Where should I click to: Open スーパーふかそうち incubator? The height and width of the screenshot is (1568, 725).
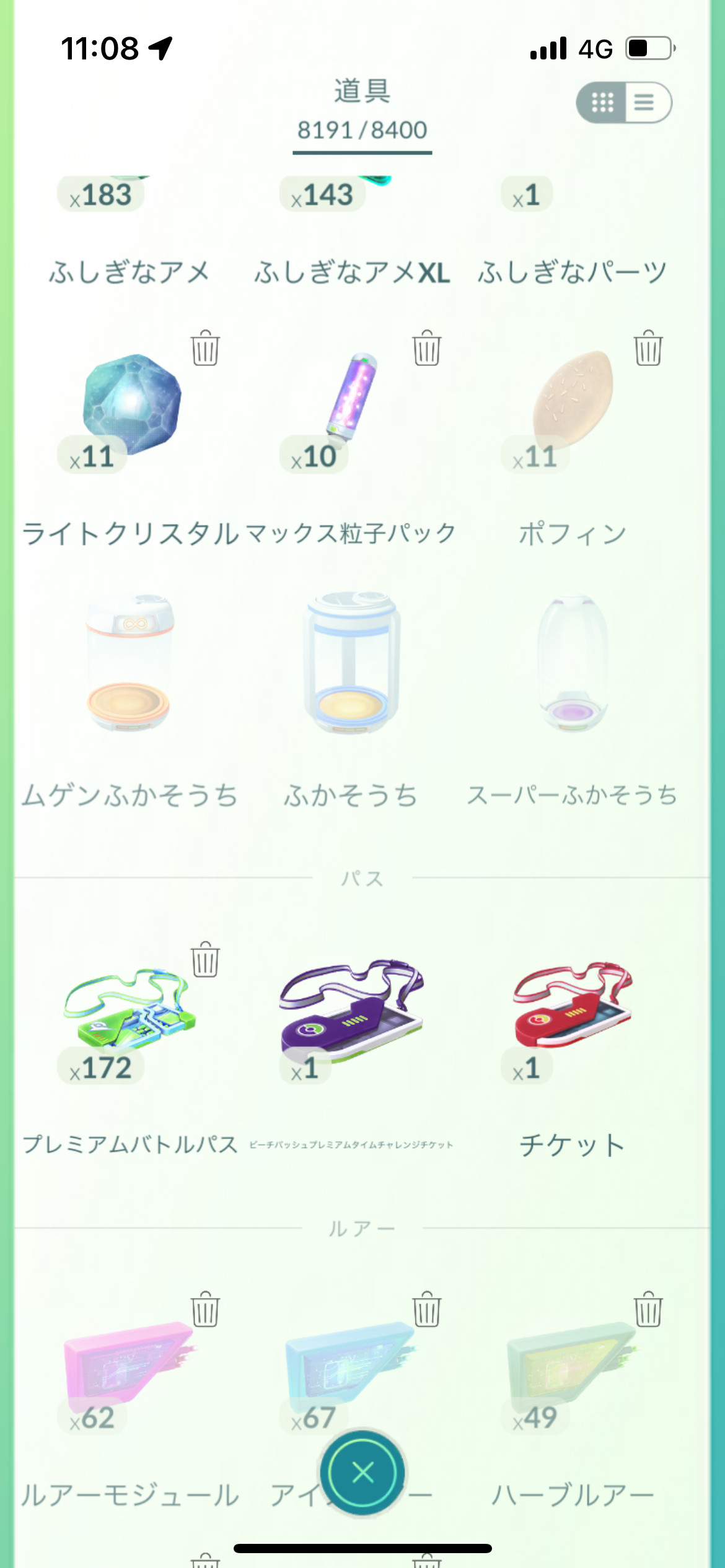pos(573,663)
